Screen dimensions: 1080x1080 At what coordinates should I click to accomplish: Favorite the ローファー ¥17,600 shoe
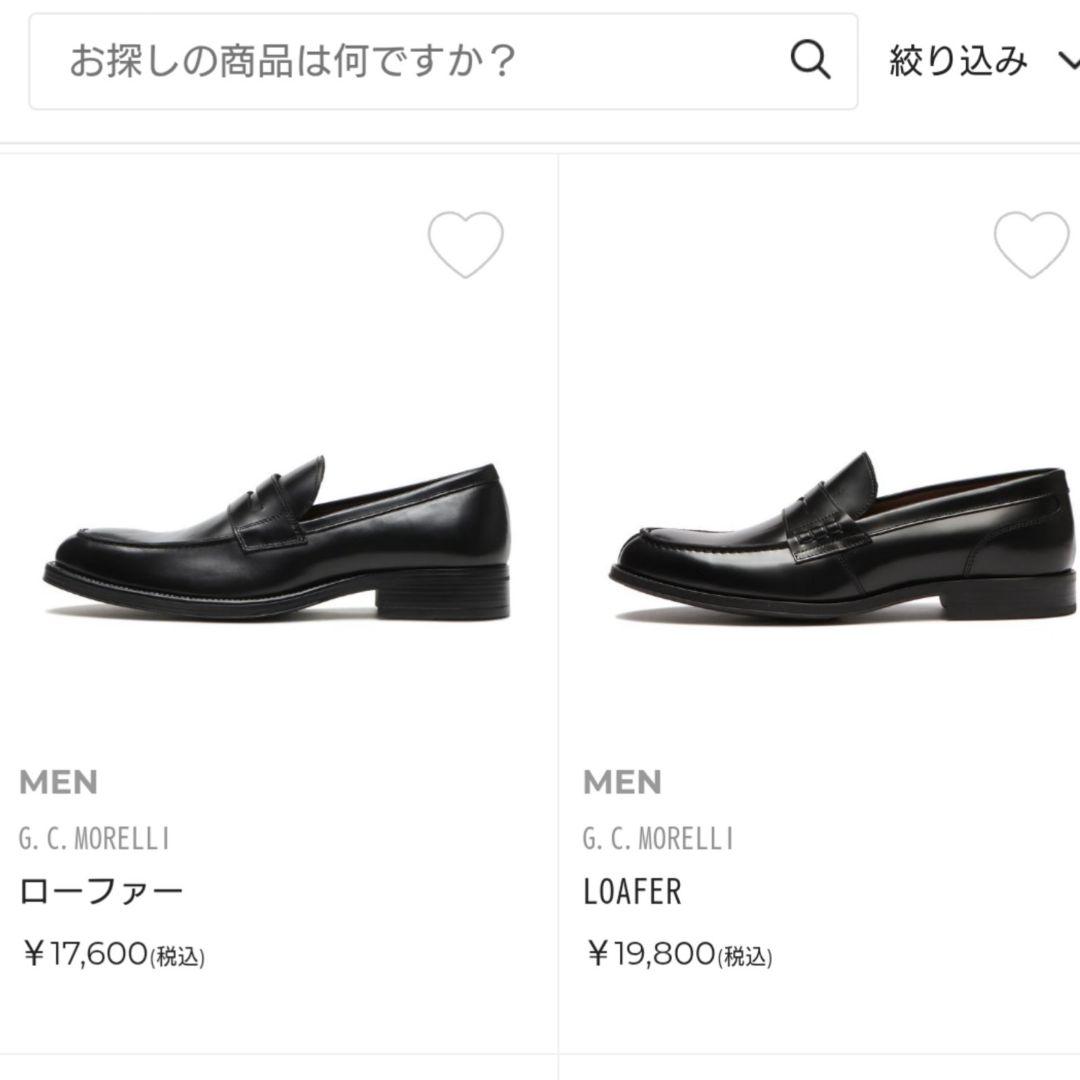coord(465,244)
